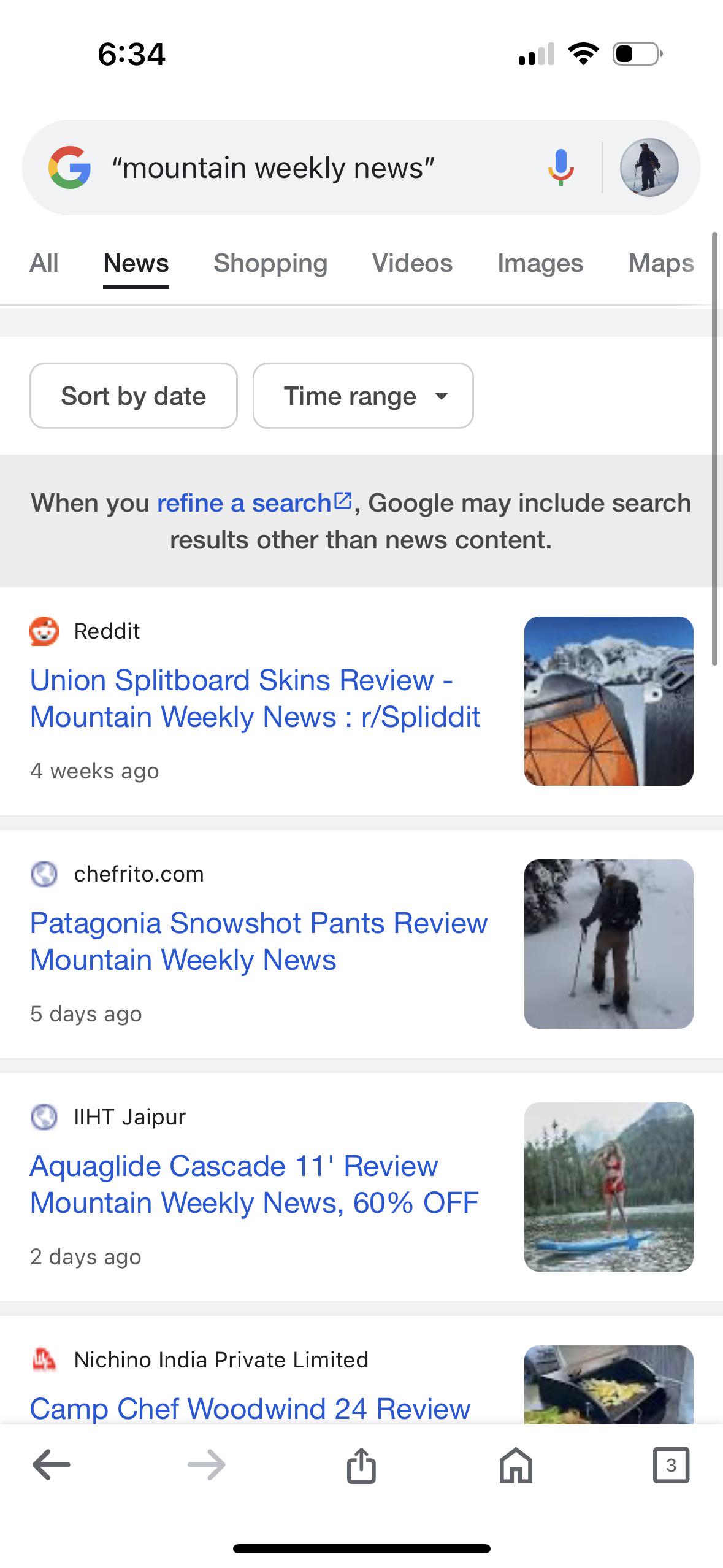Viewport: 723px width, 1568px height.
Task: Share this page
Action: coord(361,1465)
